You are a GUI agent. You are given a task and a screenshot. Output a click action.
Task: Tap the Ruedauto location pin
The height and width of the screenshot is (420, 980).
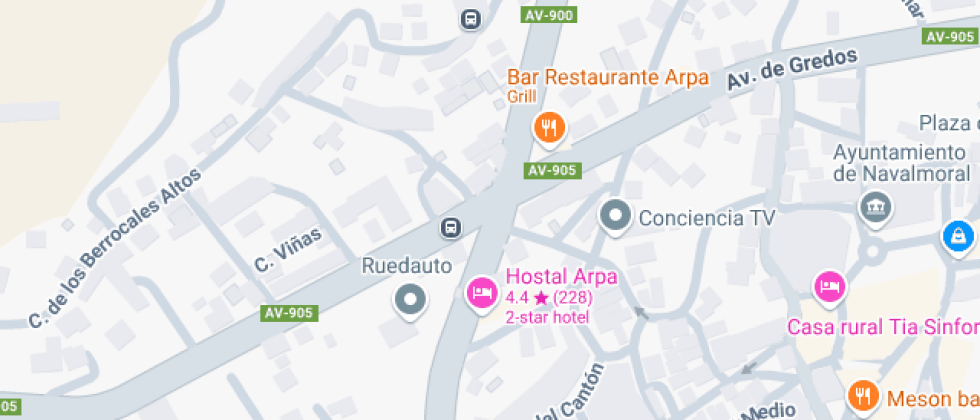[410, 301]
